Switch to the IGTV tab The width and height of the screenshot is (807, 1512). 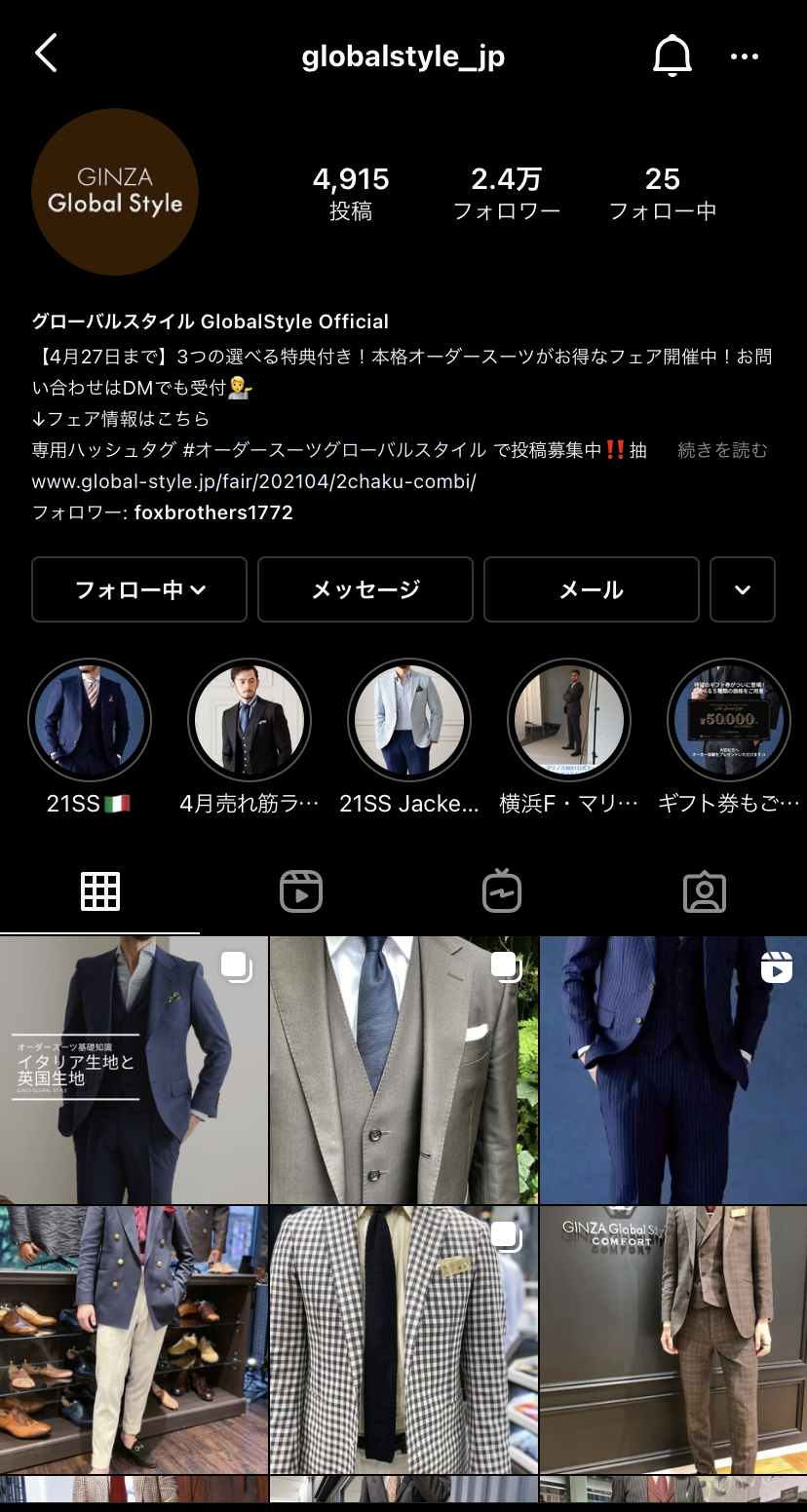click(502, 891)
